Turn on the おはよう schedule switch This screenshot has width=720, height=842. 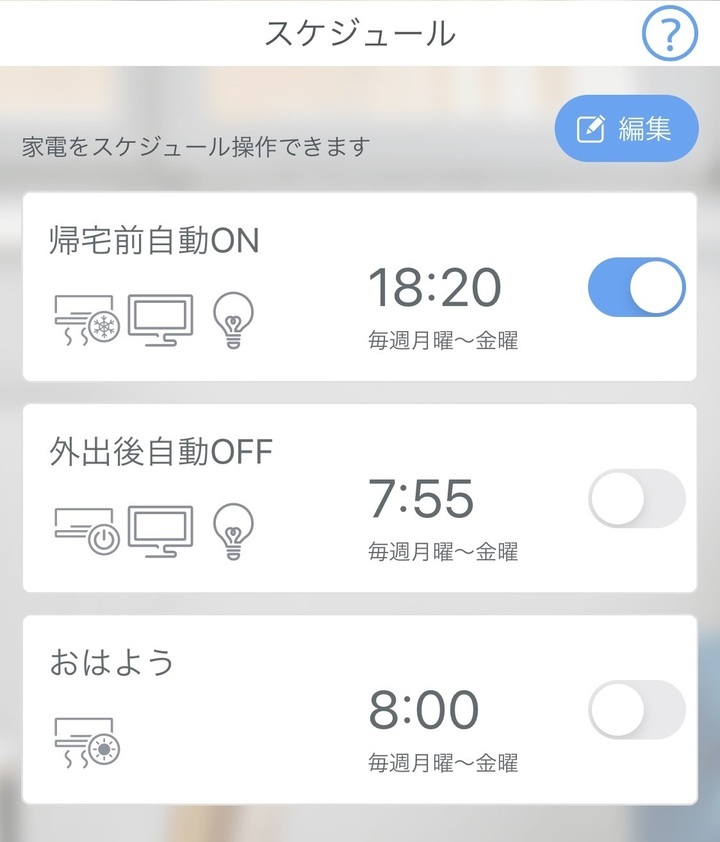click(x=637, y=710)
